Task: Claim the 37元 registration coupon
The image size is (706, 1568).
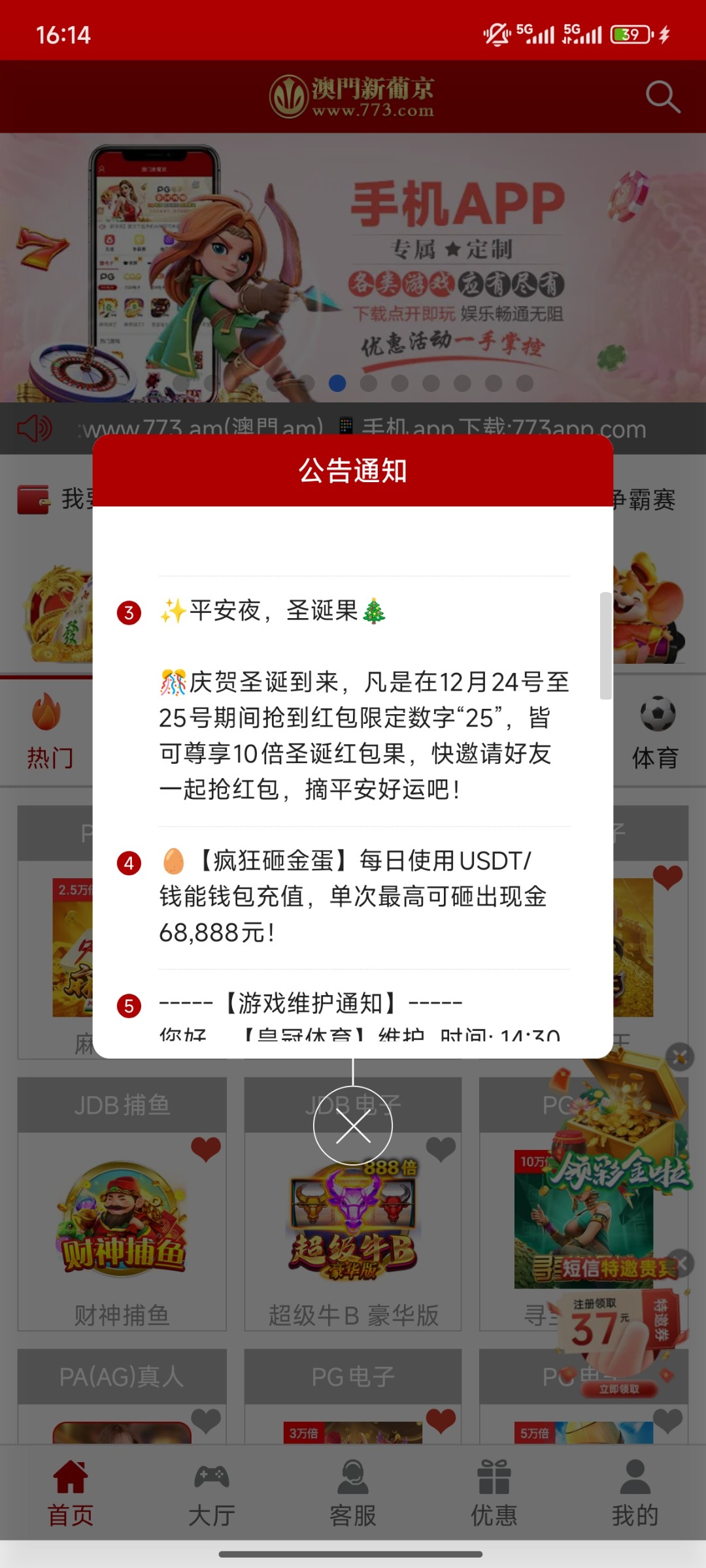Action: (618, 1389)
